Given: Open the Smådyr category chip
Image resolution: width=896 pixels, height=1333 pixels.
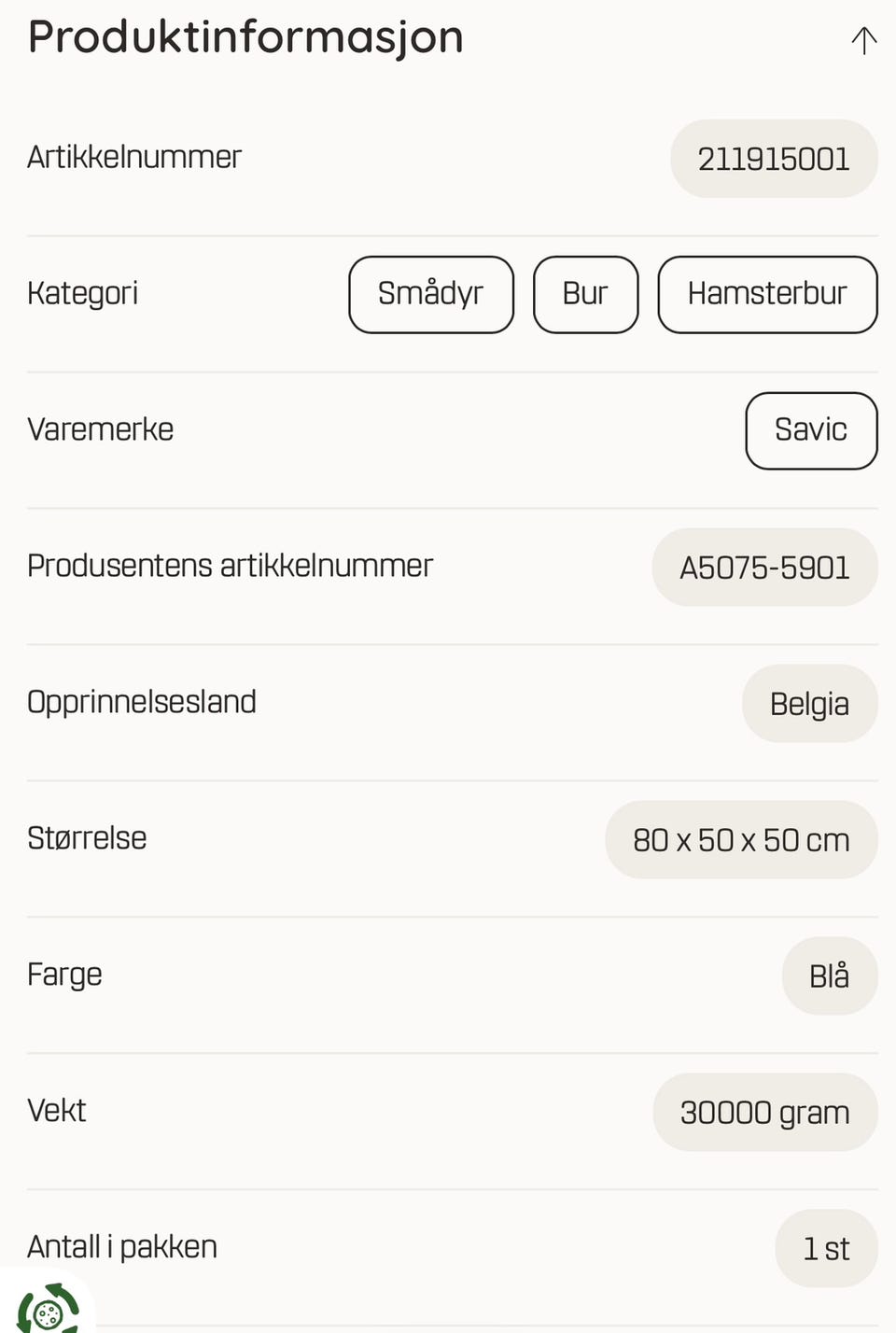Looking at the screenshot, I should tap(431, 294).
